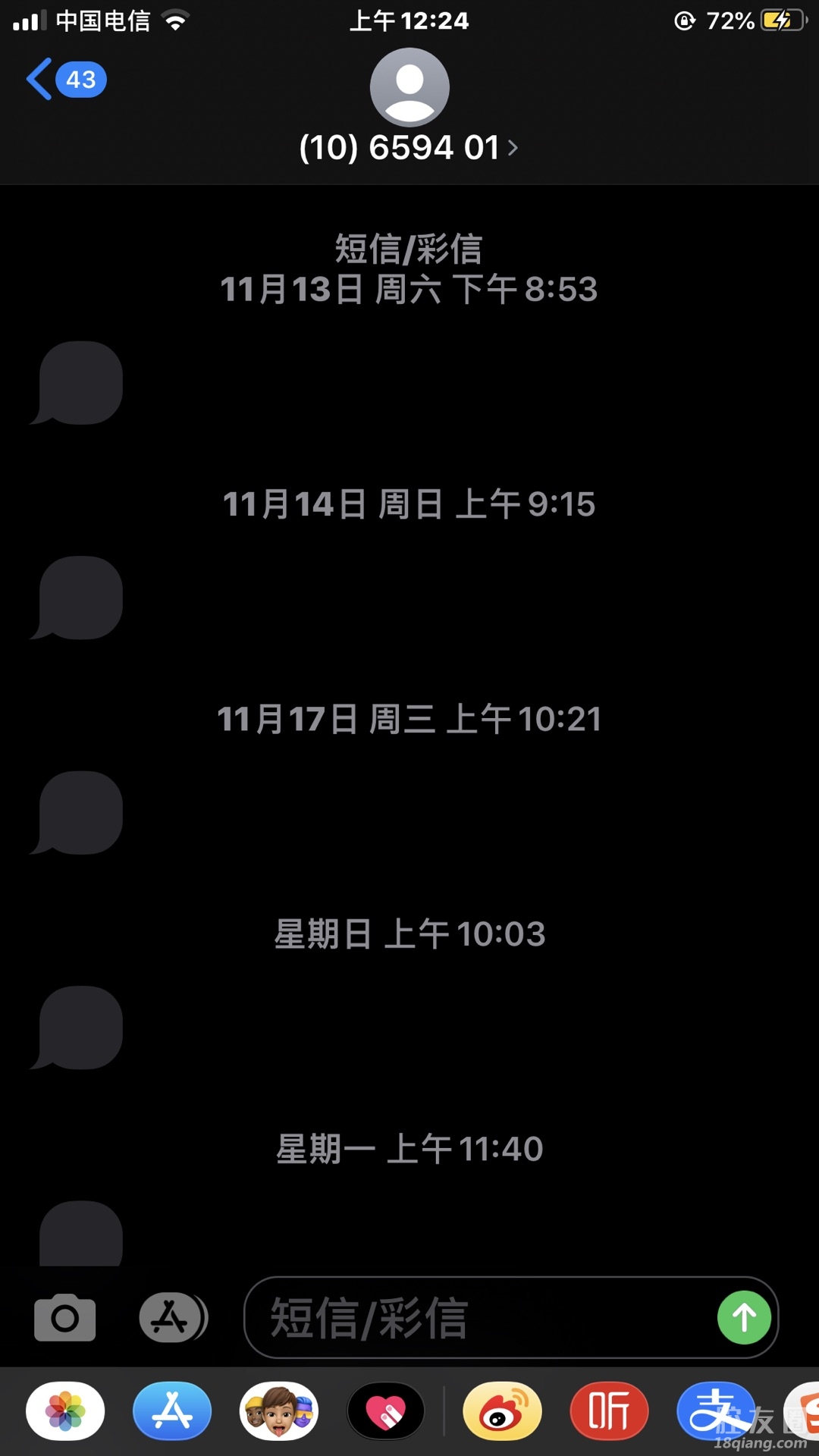Image resolution: width=819 pixels, height=1456 pixels.
Task: Open the 听 audio app
Action: [609, 1411]
